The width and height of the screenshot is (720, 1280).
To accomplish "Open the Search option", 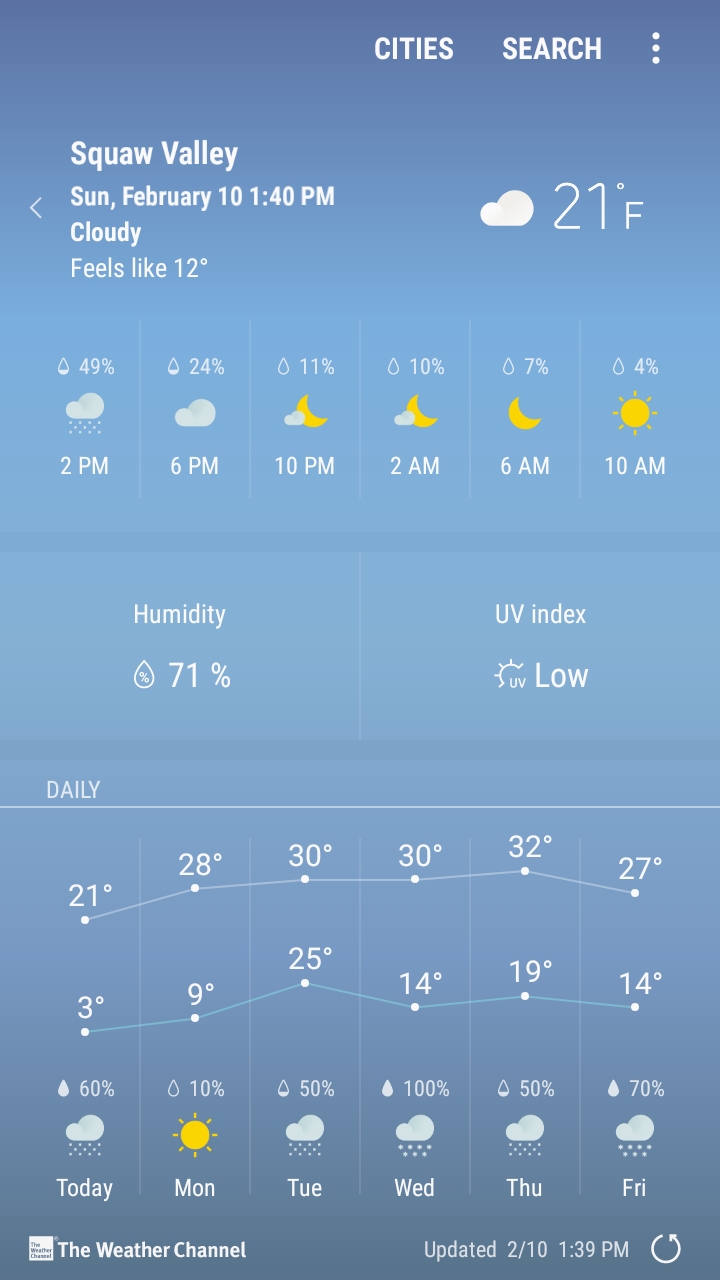I will click(552, 49).
